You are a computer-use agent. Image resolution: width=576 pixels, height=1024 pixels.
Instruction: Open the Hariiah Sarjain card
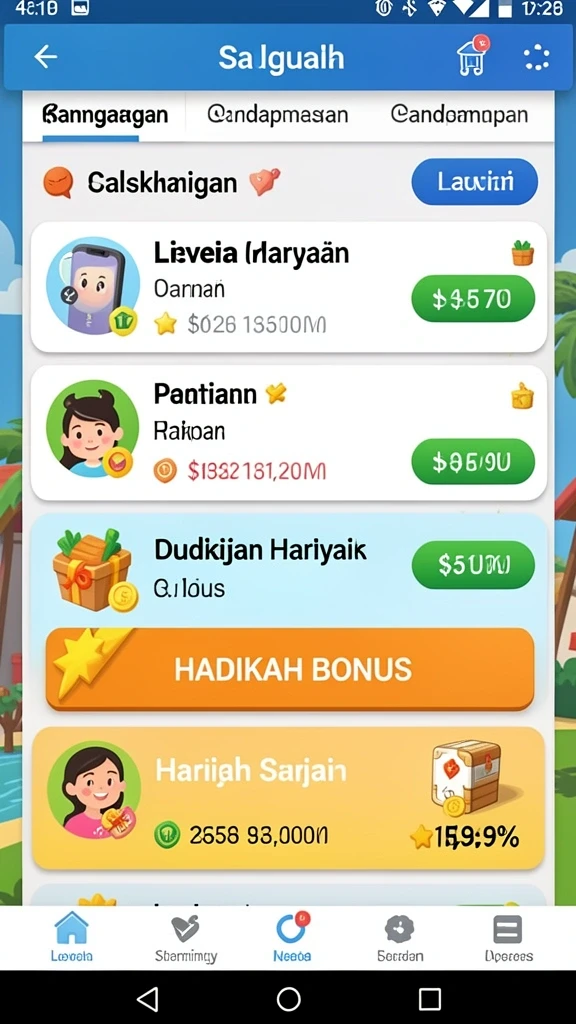[x=289, y=798]
